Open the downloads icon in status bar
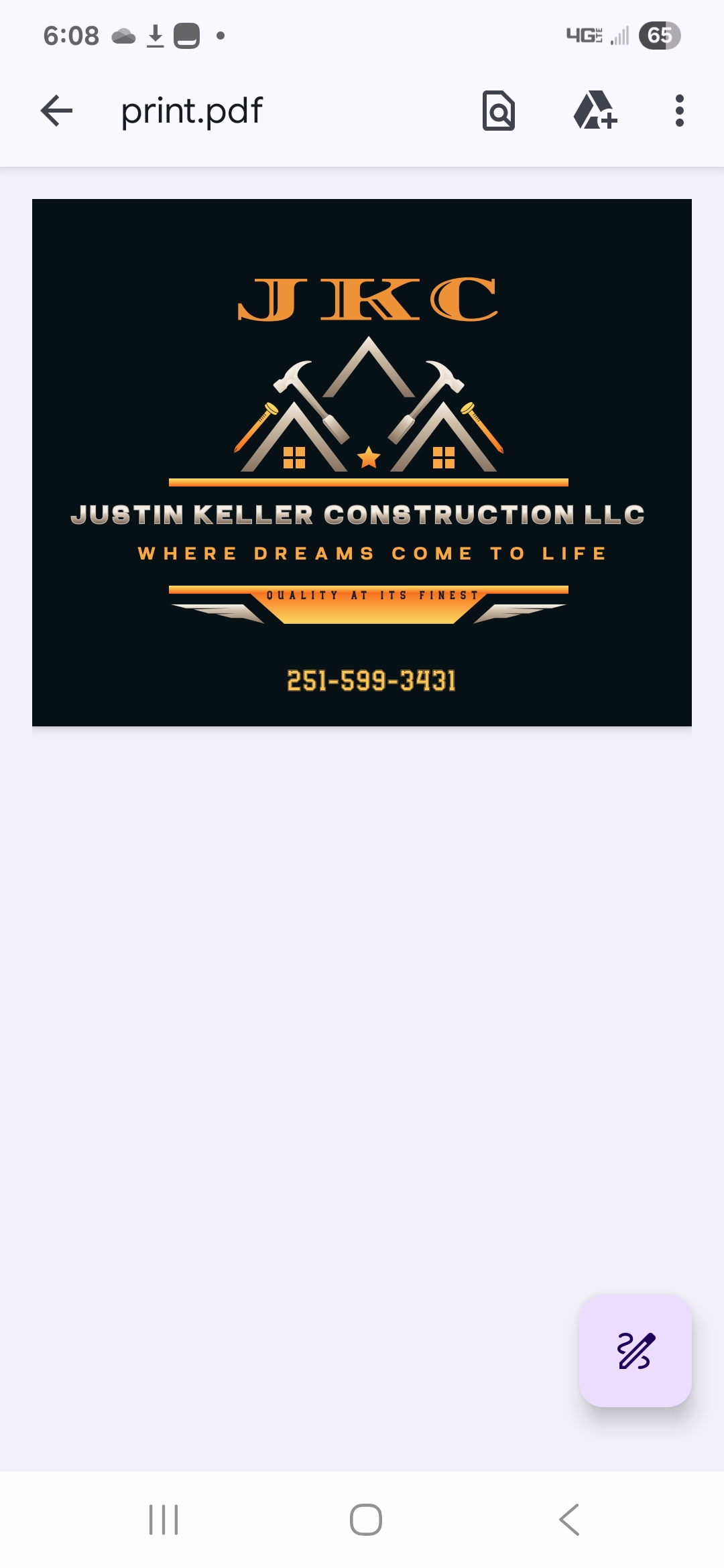The image size is (724, 1568). [156, 37]
